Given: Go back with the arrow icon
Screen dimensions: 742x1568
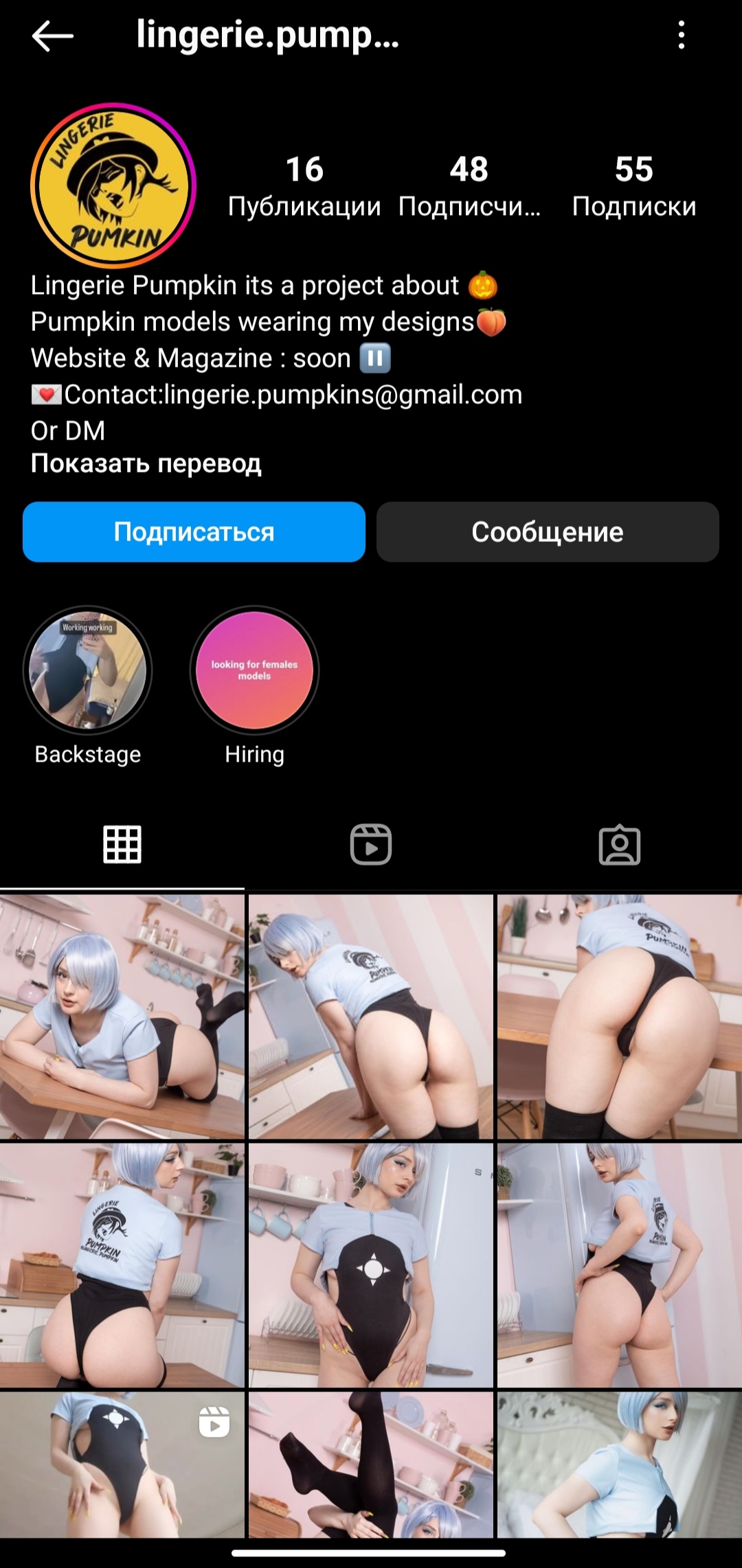Looking at the screenshot, I should tap(53, 36).
